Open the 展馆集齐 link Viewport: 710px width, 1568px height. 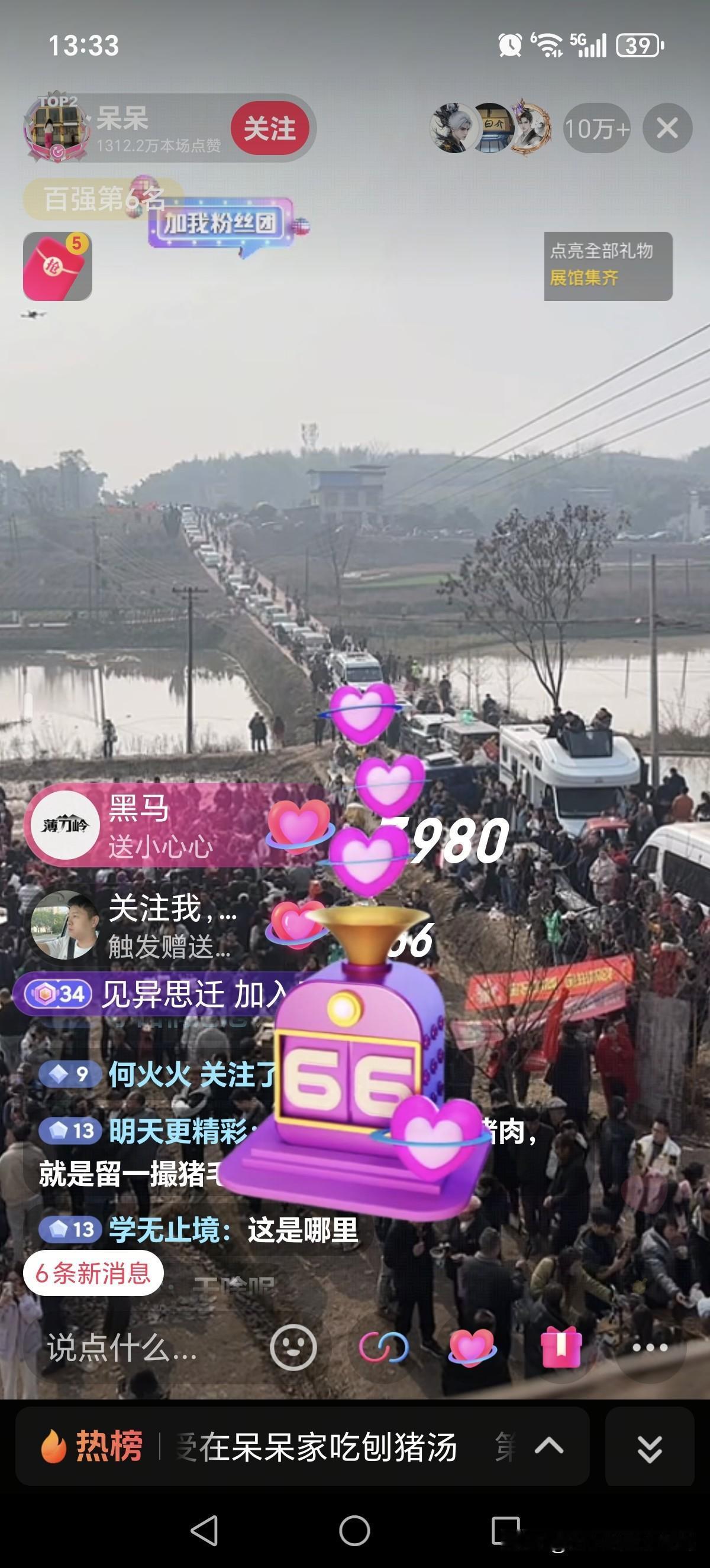click(586, 277)
